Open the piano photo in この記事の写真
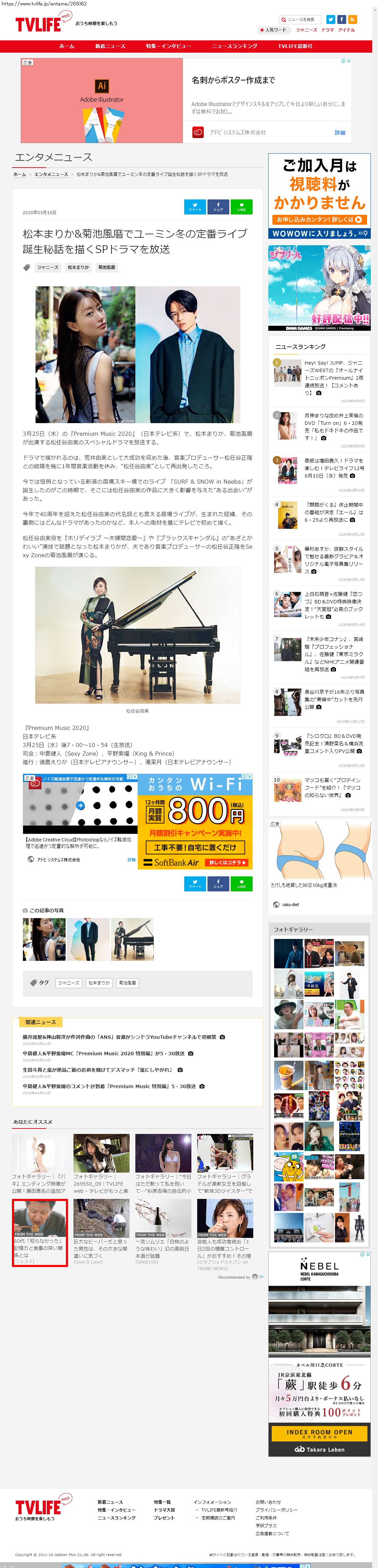 [132, 939]
